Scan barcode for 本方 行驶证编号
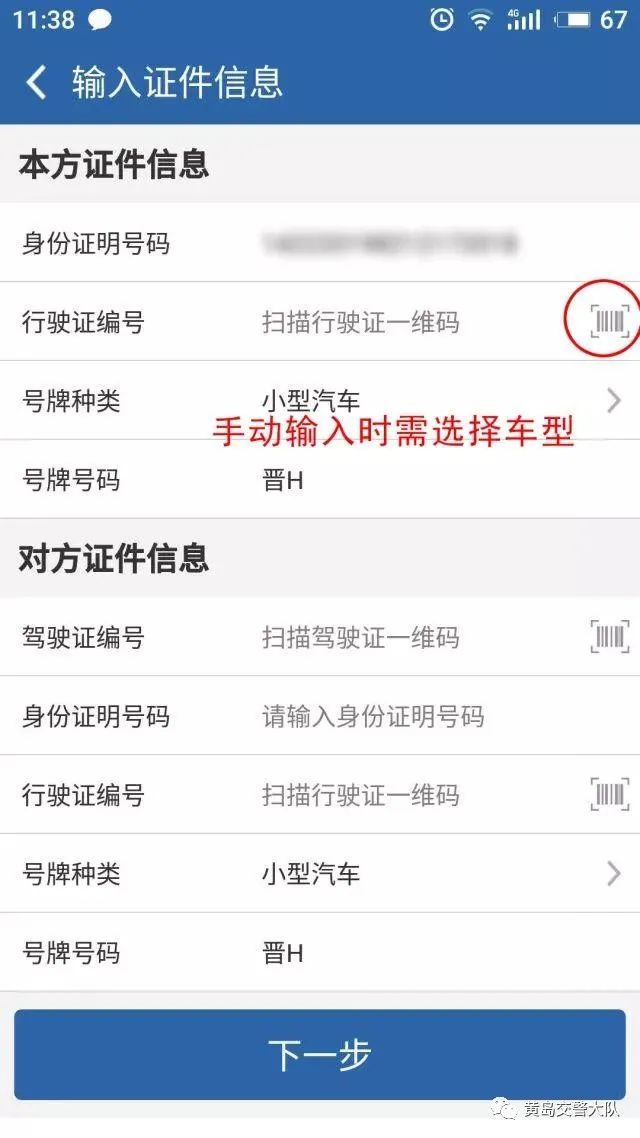The image size is (640, 1138). click(609, 321)
